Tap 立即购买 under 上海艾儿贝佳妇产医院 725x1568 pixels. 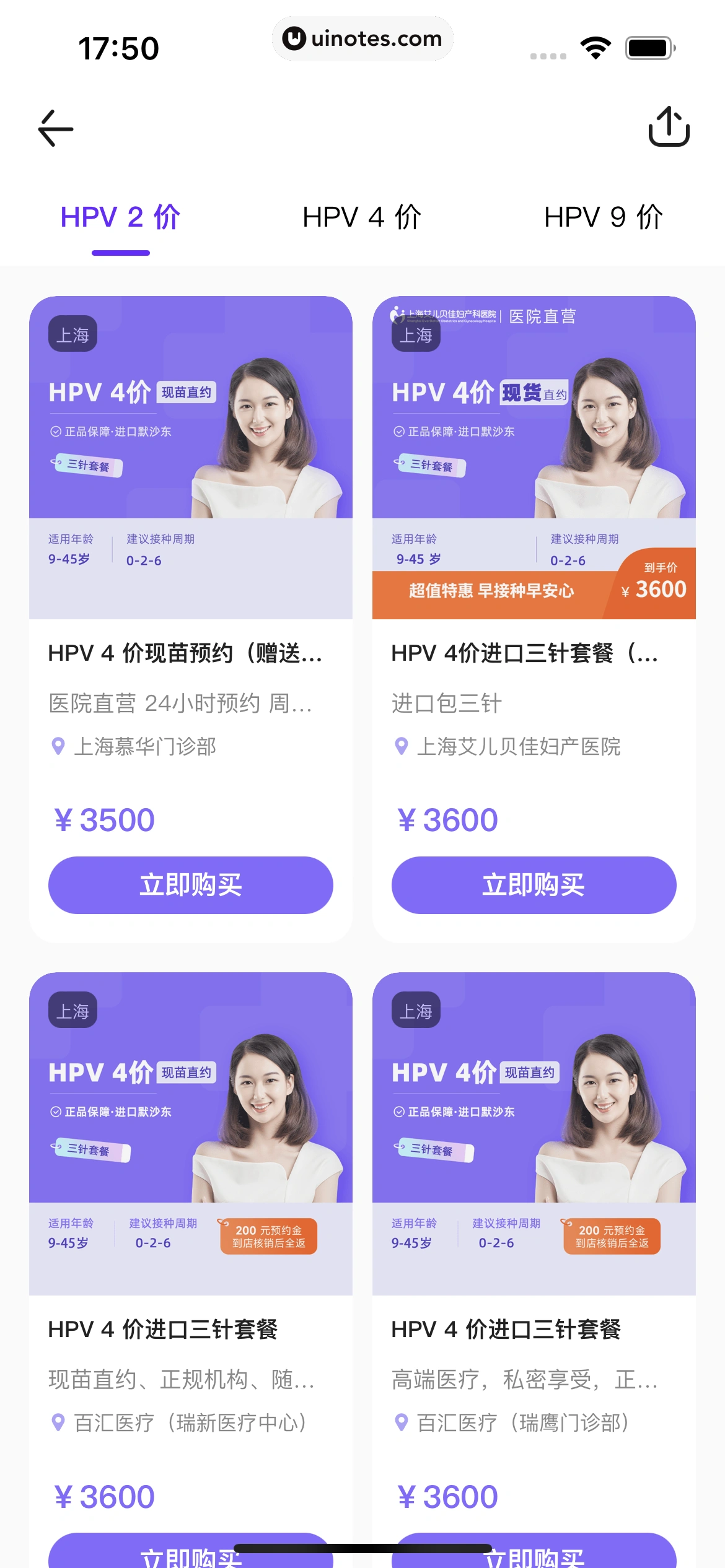click(x=534, y=886)
